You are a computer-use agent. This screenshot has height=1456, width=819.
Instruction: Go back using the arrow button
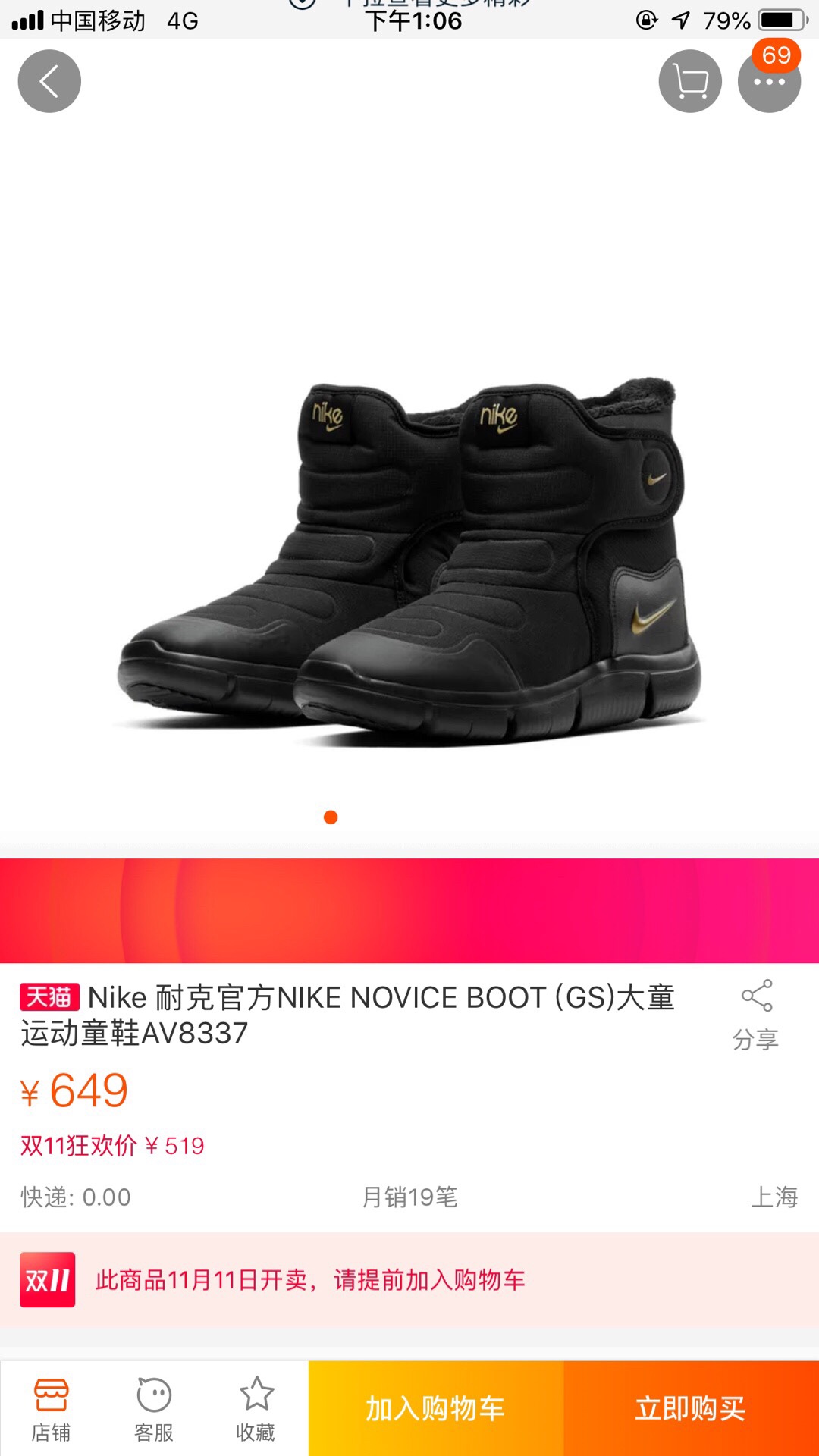[x=49, y=81]
